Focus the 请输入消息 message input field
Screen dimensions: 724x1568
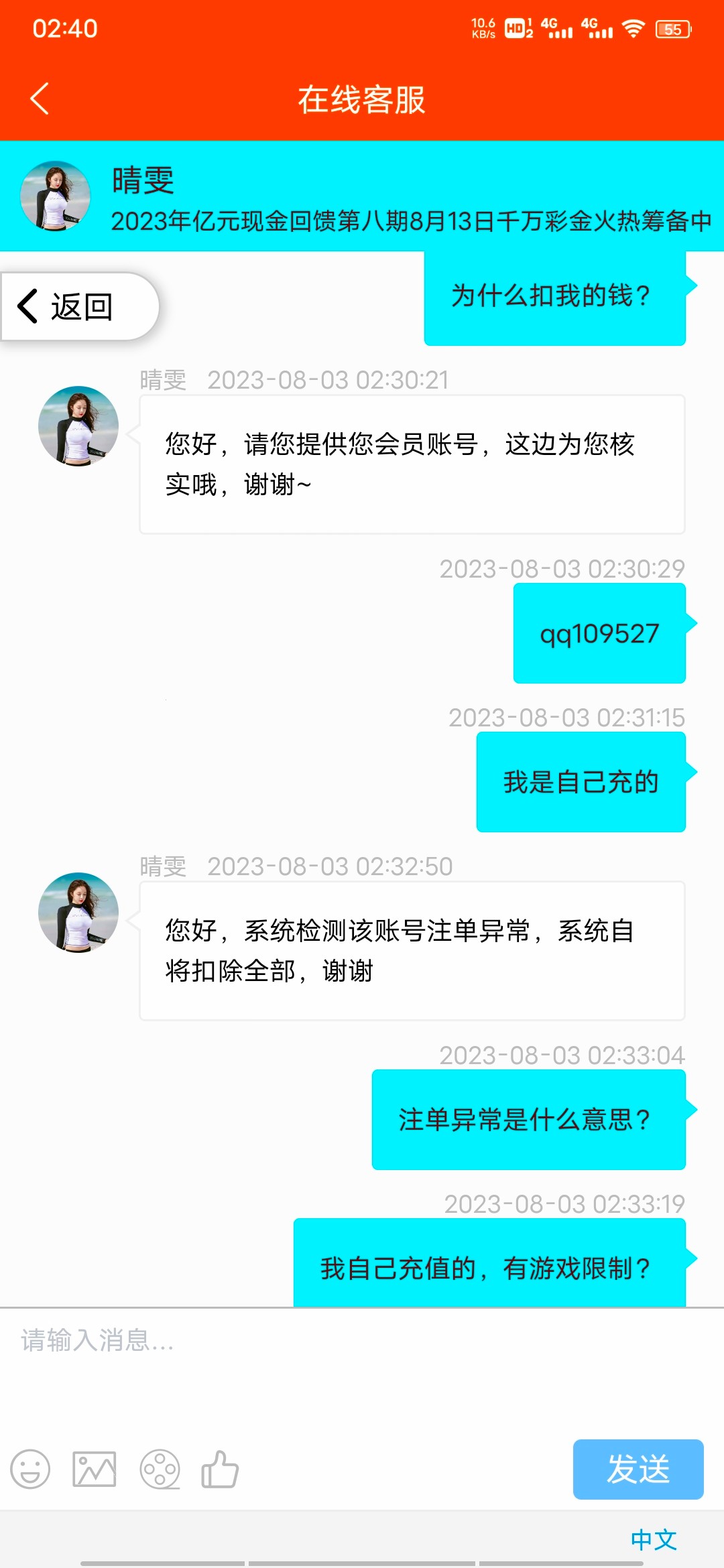[x=362, y=1367]
